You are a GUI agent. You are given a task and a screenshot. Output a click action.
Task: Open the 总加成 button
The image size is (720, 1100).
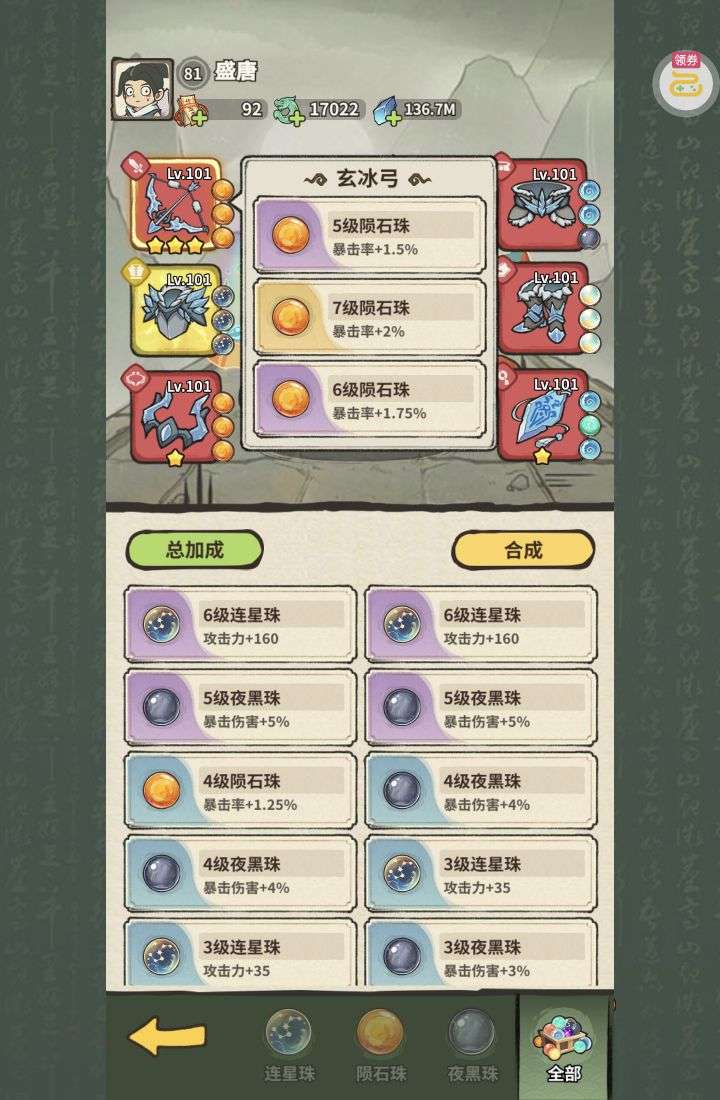pos(194,550)
